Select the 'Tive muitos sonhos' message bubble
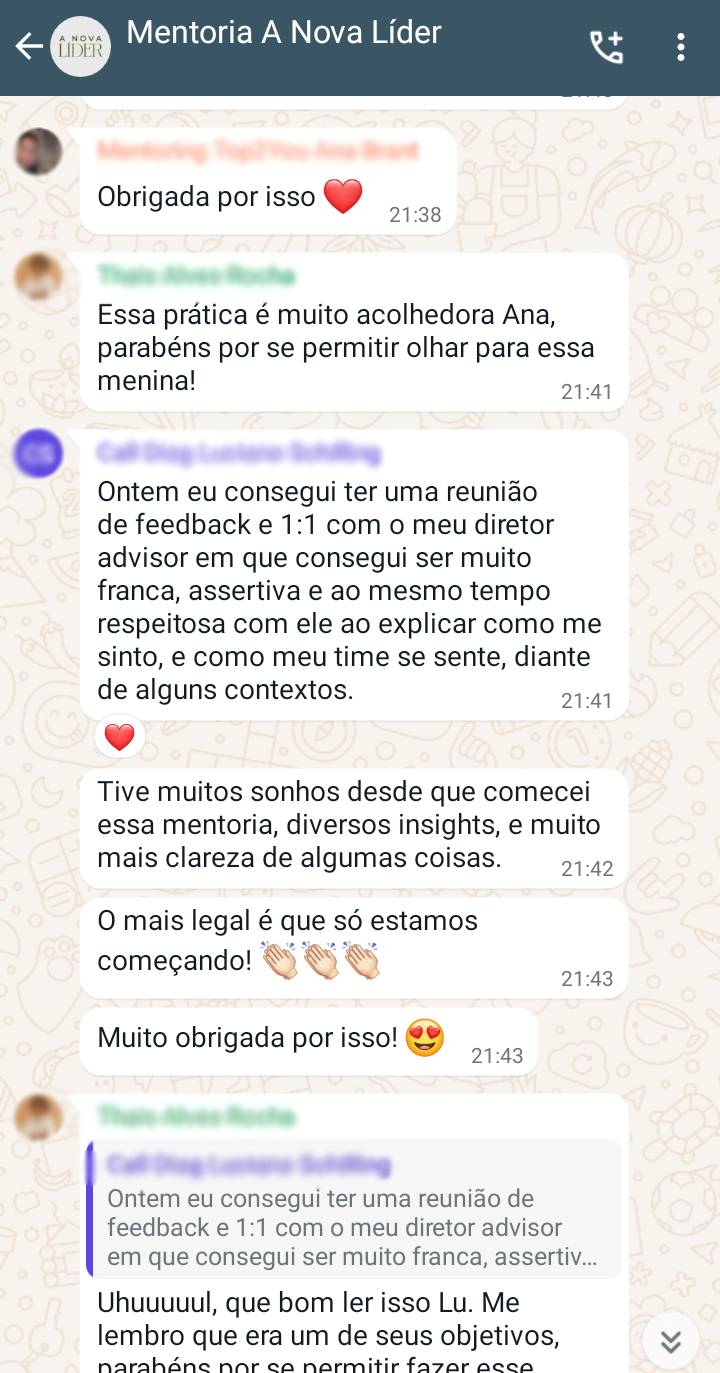720x1373 pixels. pos(350,827)
